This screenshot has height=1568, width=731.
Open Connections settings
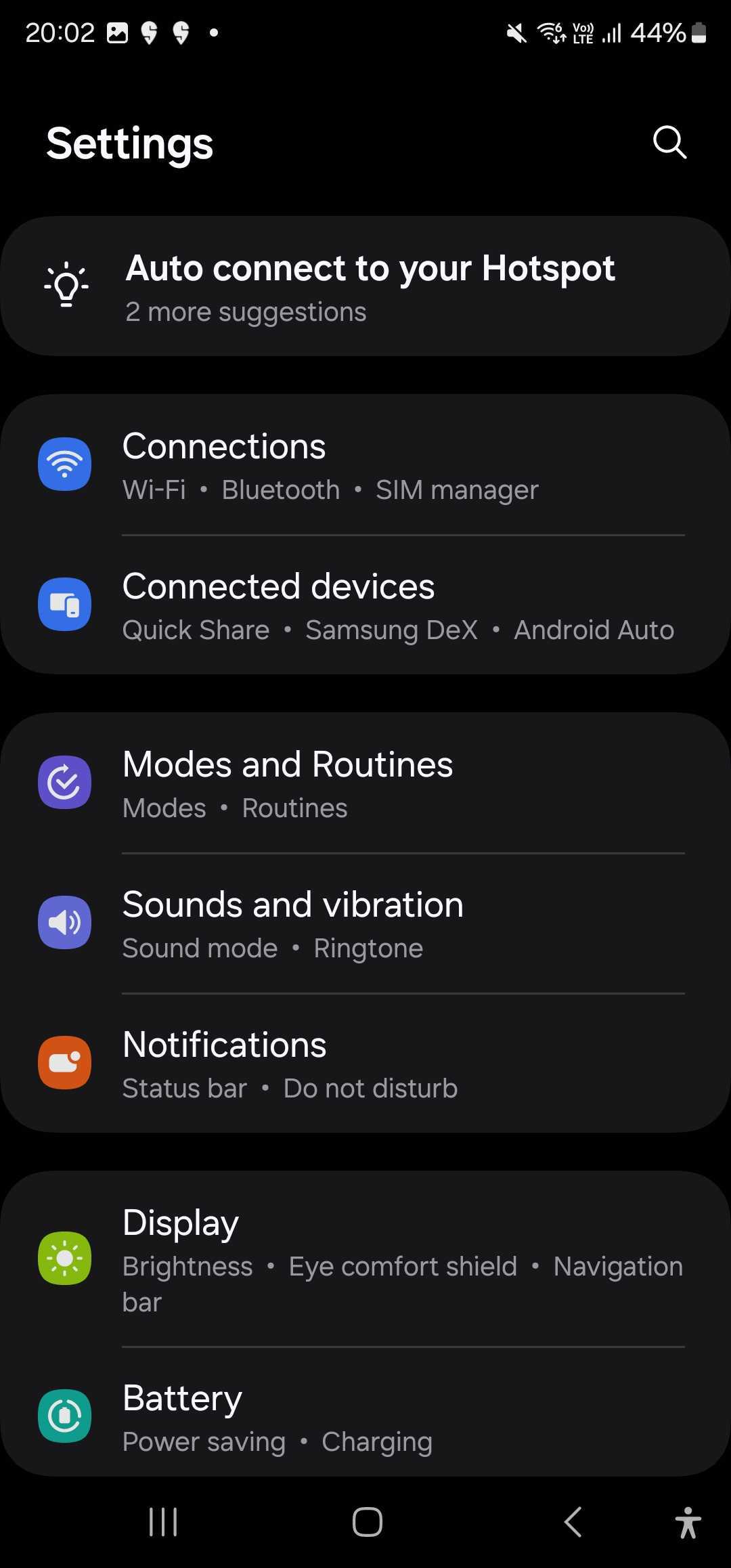(365, 466)
